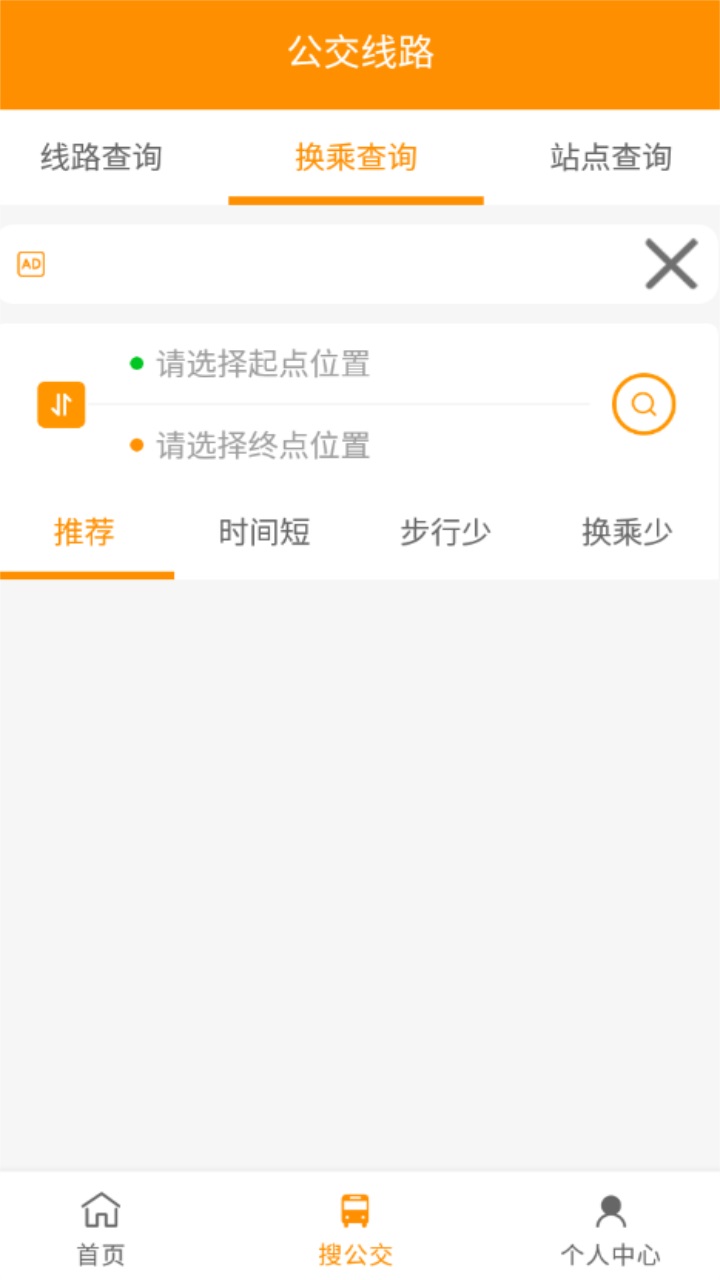The image size is (720, 1280).
Task: Select the 搜公交 bus icon in bottom navigation
Action: pos(357,1210)
